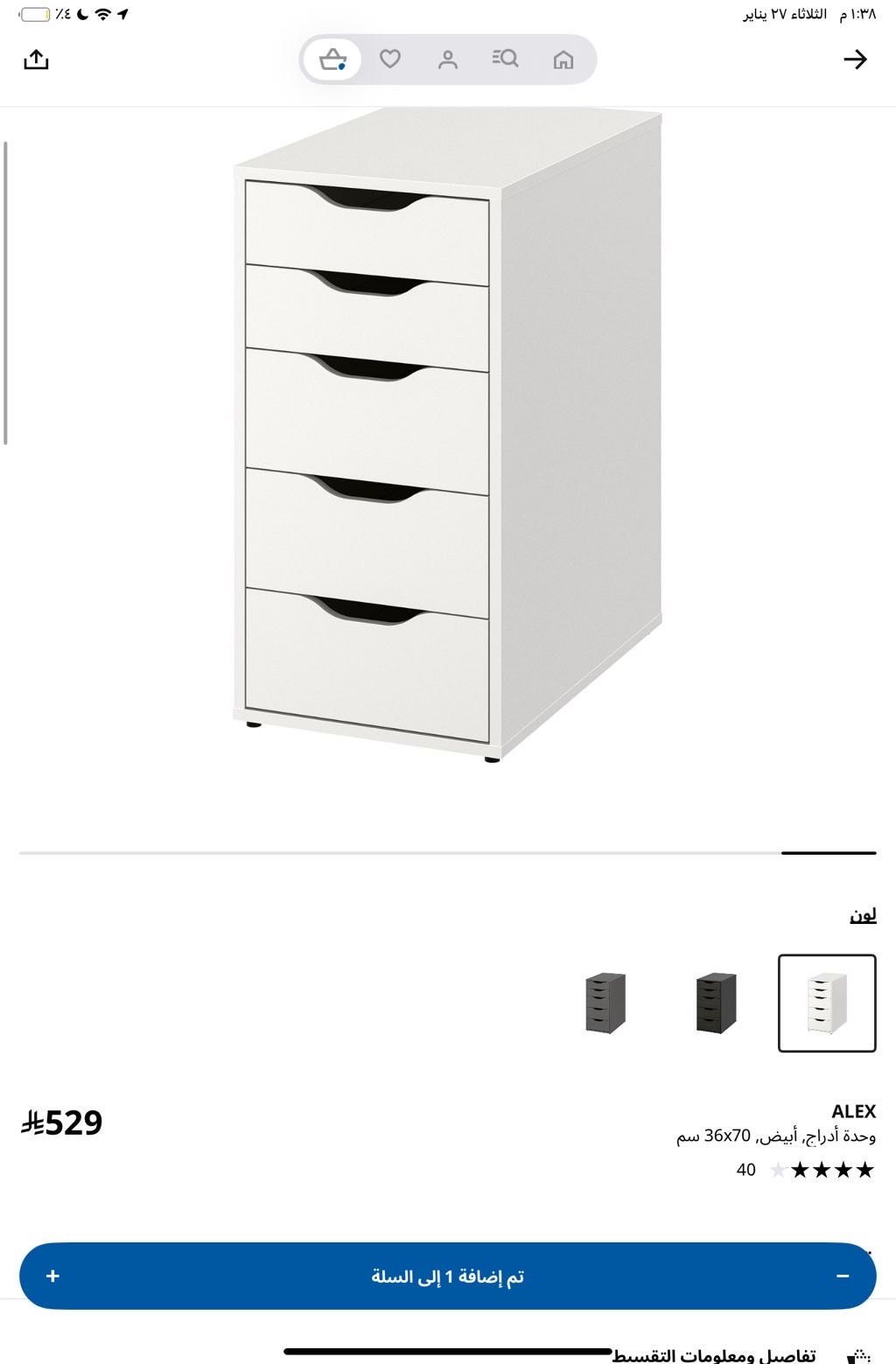Open the store home icon
Image resolution: width=896 pixels, height=1364 pixels.
click(x=563, y=59)
